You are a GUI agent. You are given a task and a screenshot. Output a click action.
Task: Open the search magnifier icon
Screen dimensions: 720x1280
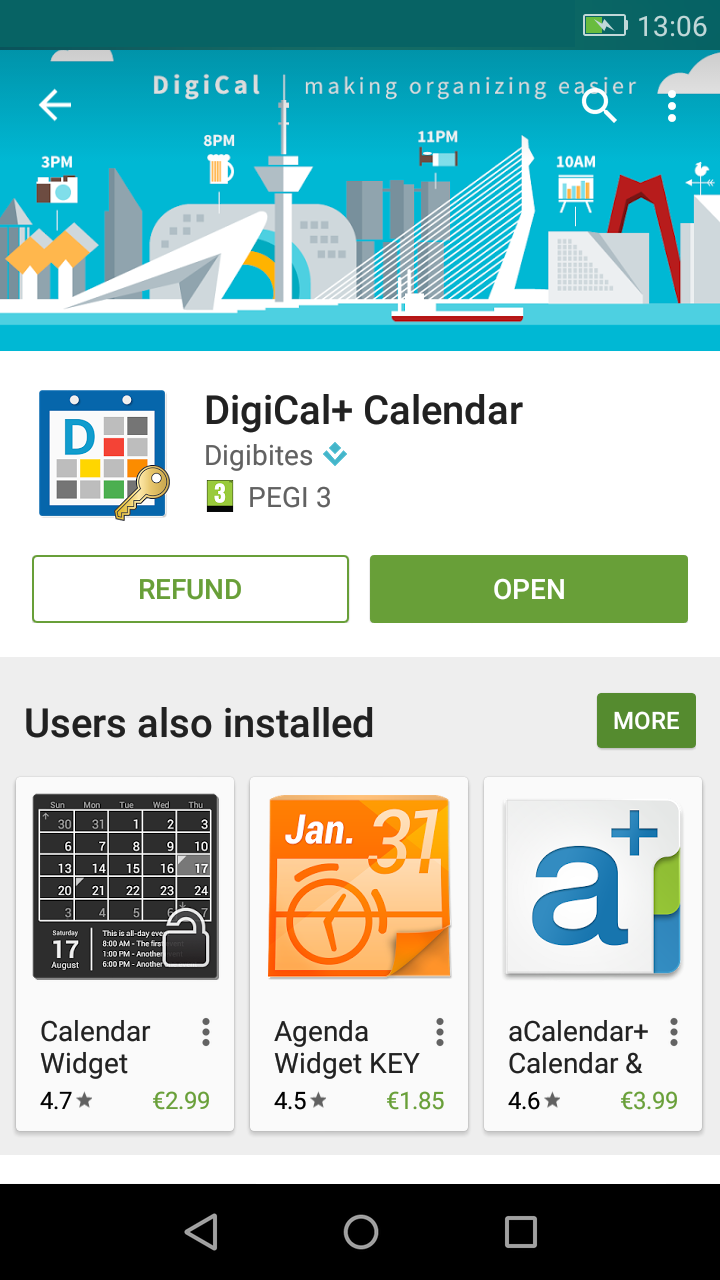coord(599,104)
